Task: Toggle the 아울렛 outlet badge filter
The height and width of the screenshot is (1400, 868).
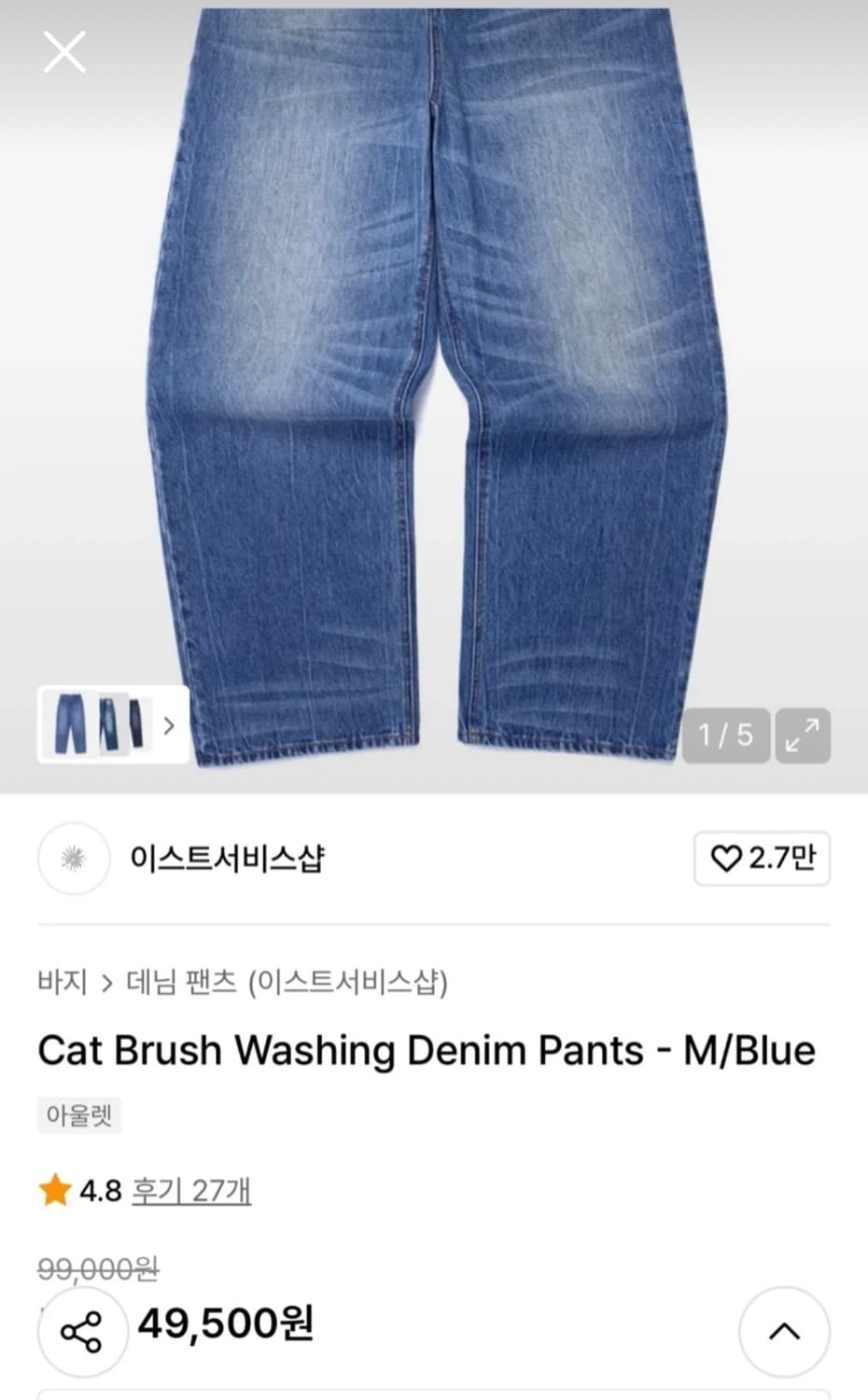Action: (78, 1116)
